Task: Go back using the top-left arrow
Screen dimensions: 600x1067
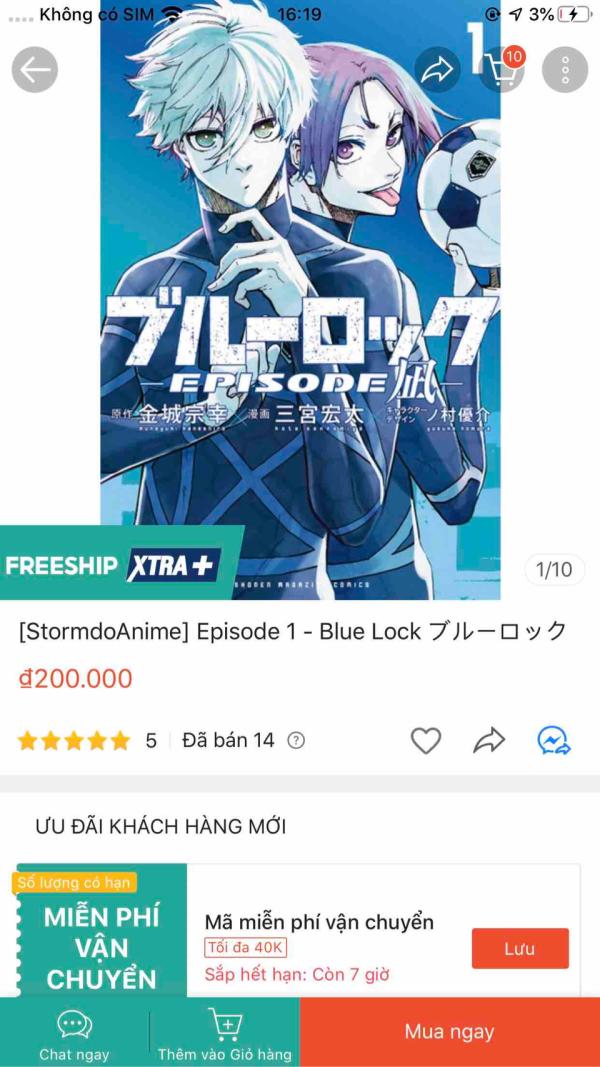Action: click(35, 69)
